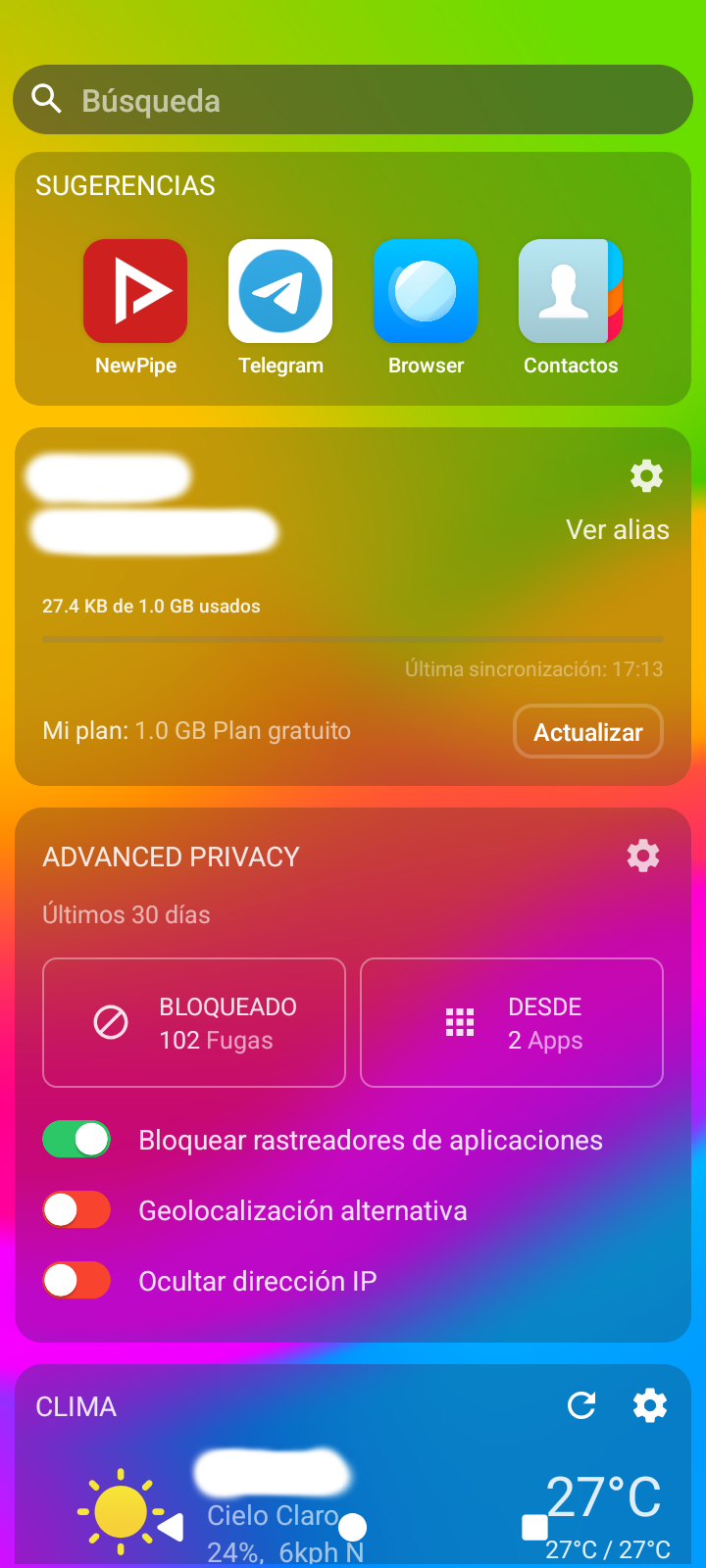Disable blocking of app trackers
This screenshot has height=1568, width=706.
76,1139
